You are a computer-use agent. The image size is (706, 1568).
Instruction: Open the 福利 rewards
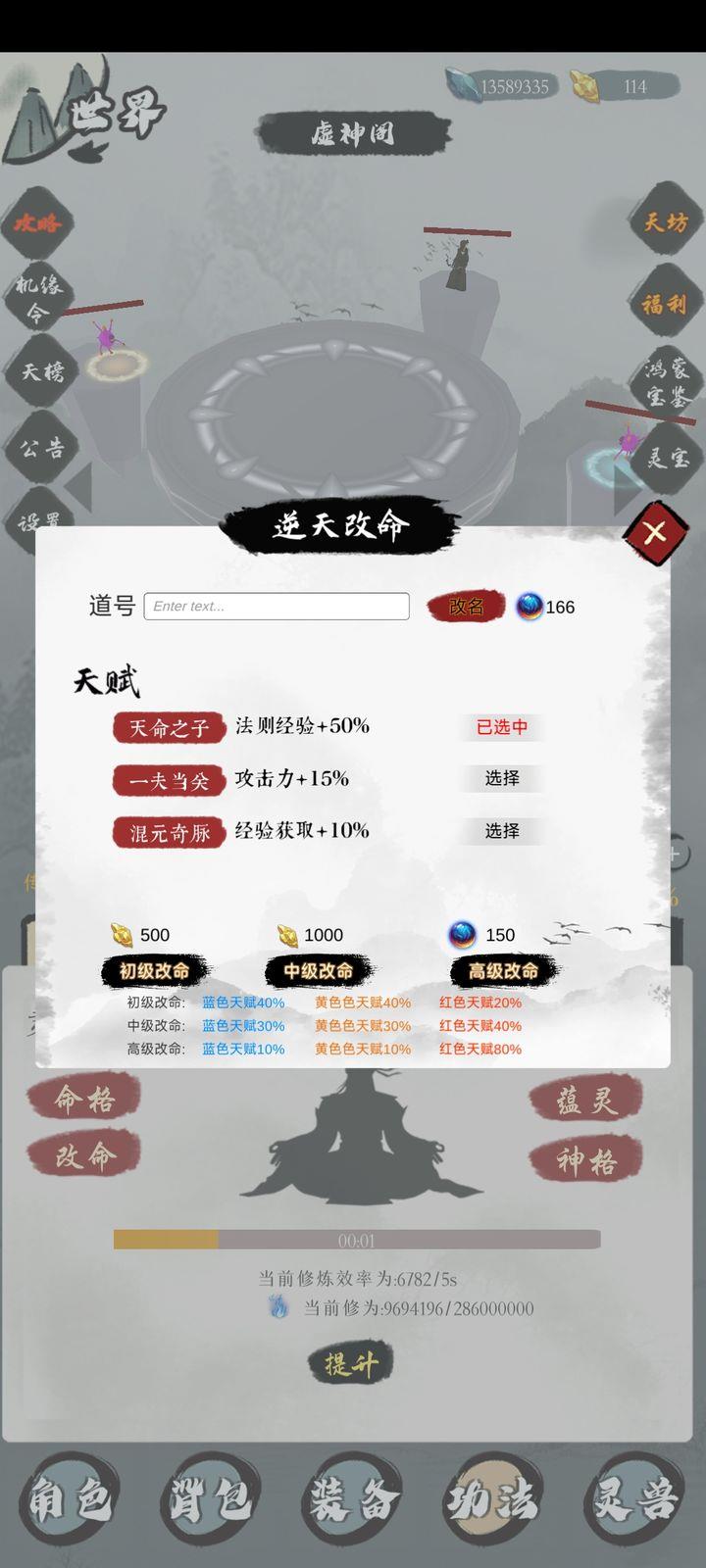664,304
